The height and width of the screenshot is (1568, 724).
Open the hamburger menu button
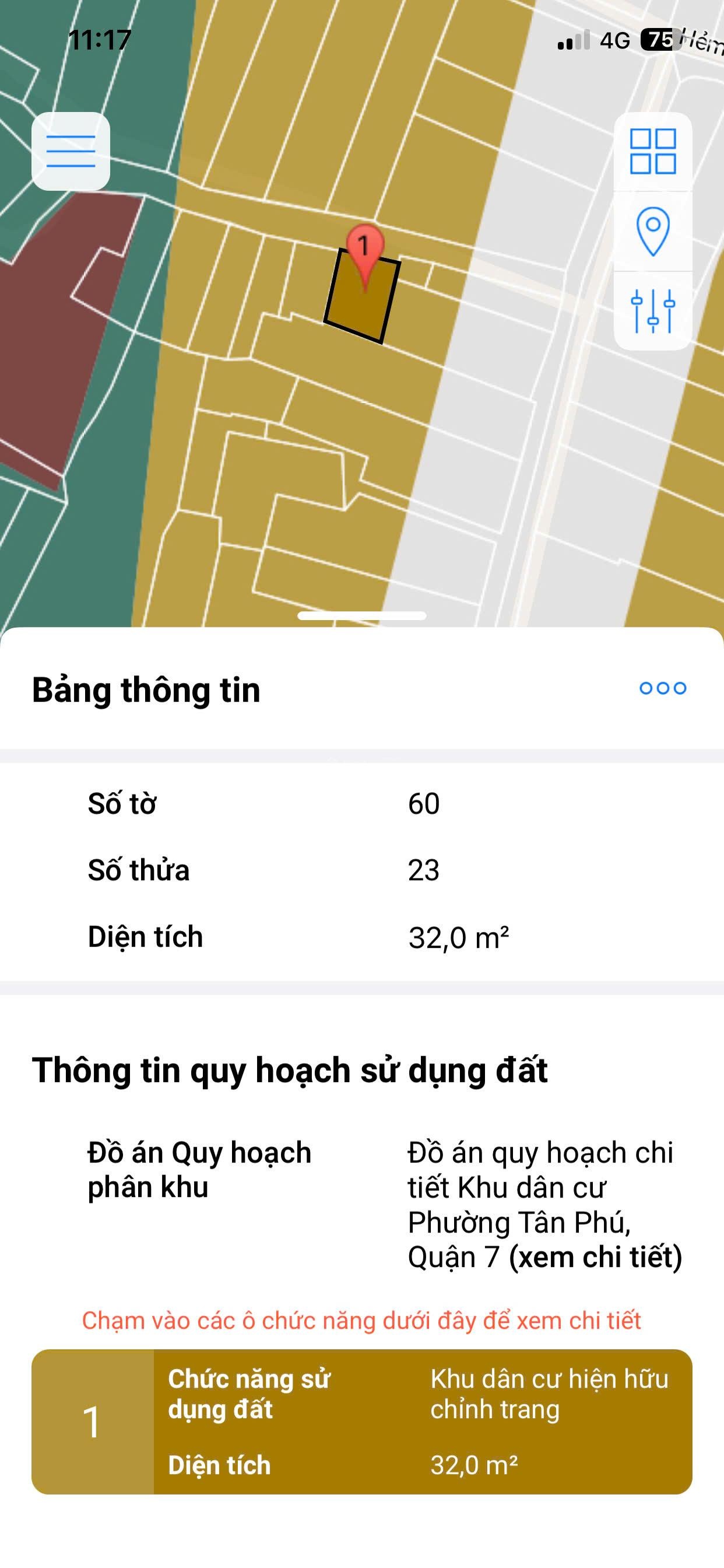point(71,151)
